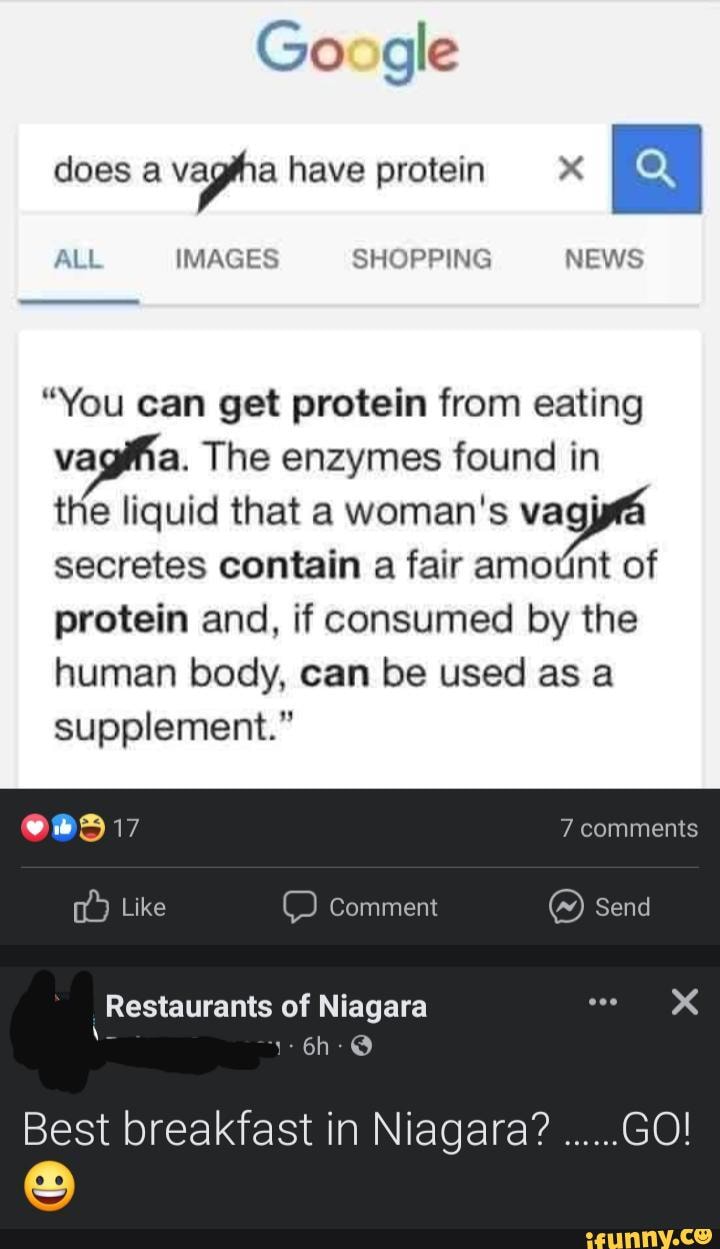Switch to the IMAGES tab
720x1249 pixels.
pyautogui.click(x=226, y=258)
